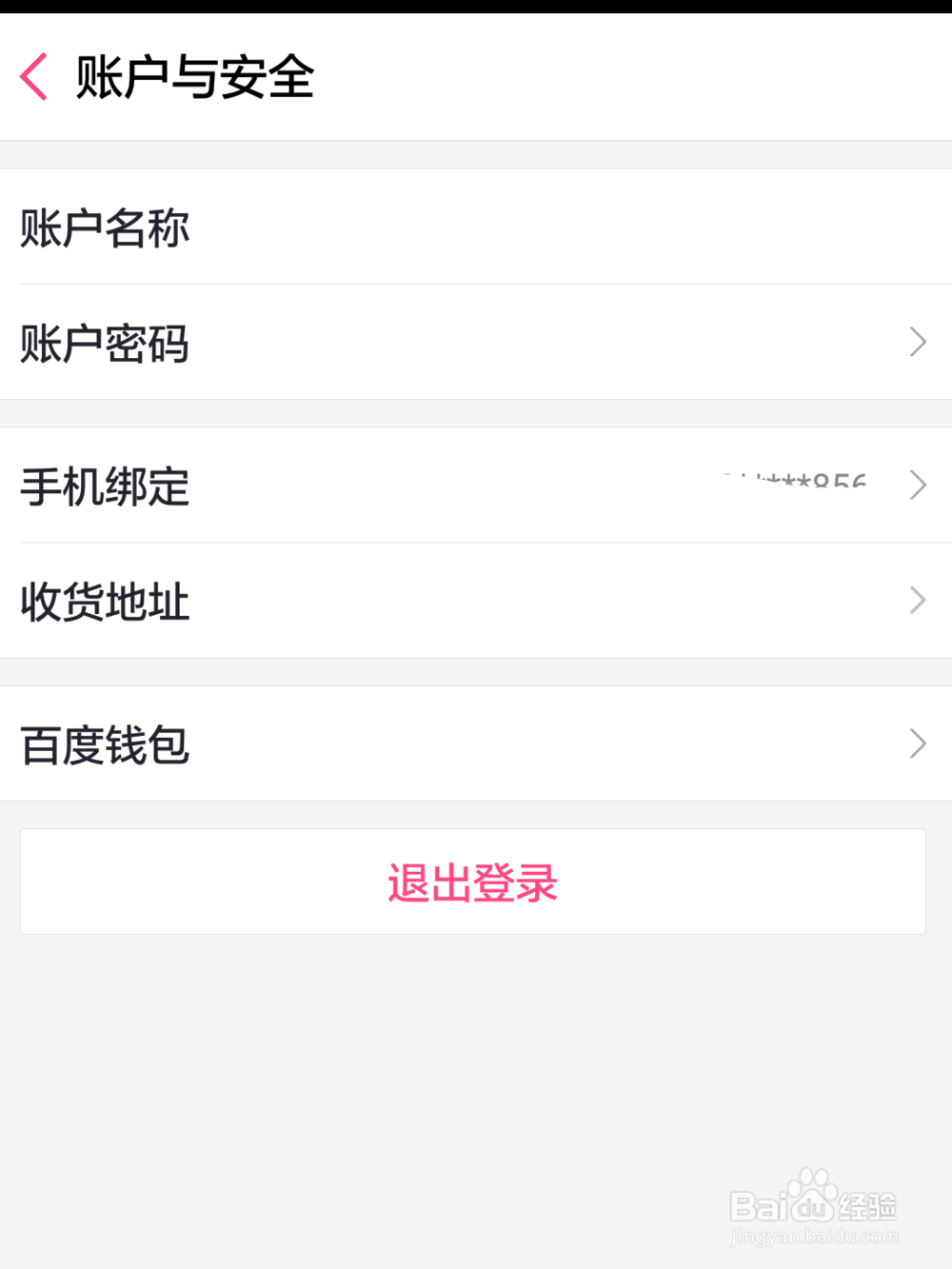Click the 手机绑定 label text
Viewport: 952px width, 1269px height.
click(x=105, y=487)
